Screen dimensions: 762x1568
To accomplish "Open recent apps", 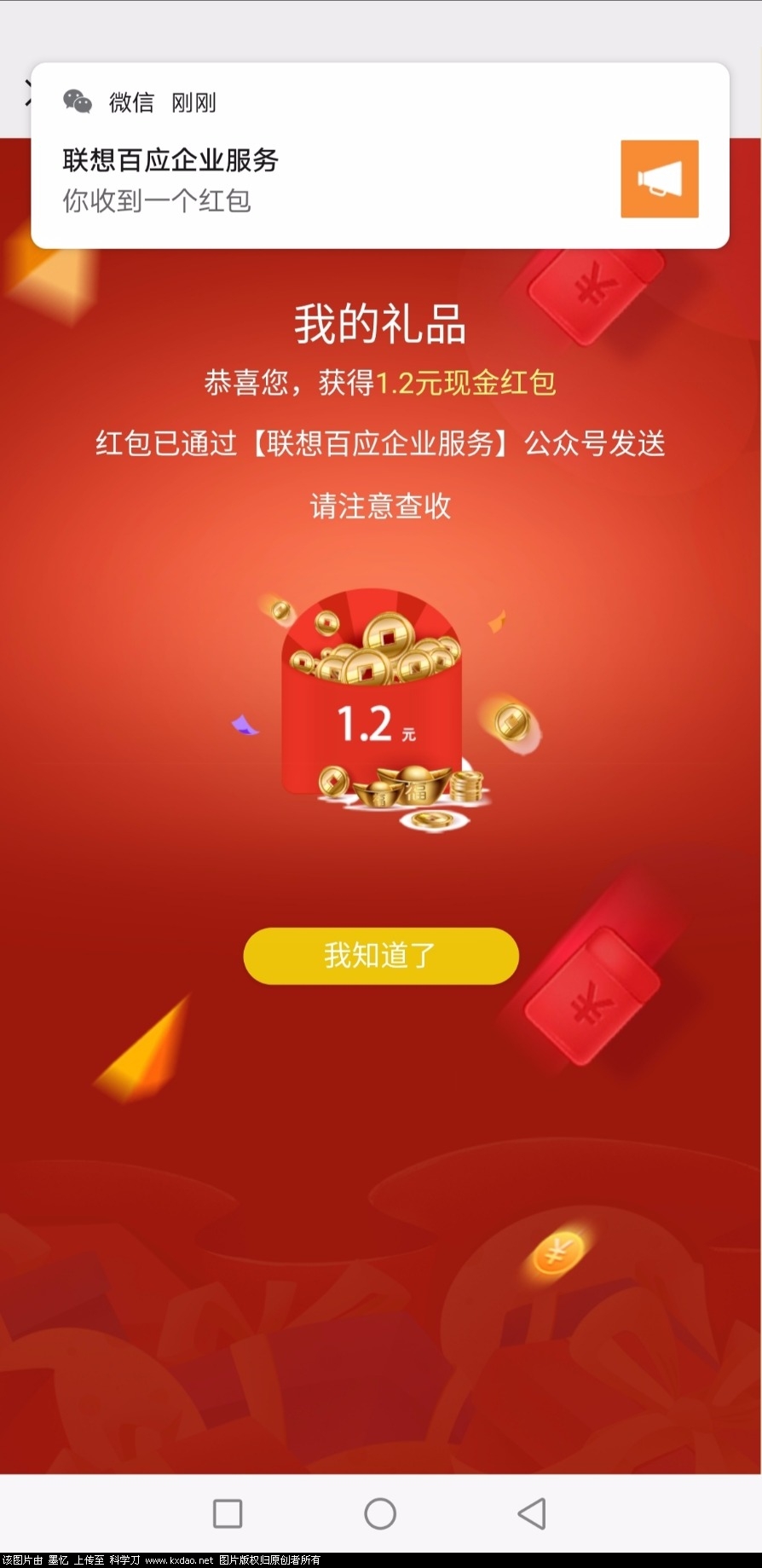I will click(x=228, y=1513).
